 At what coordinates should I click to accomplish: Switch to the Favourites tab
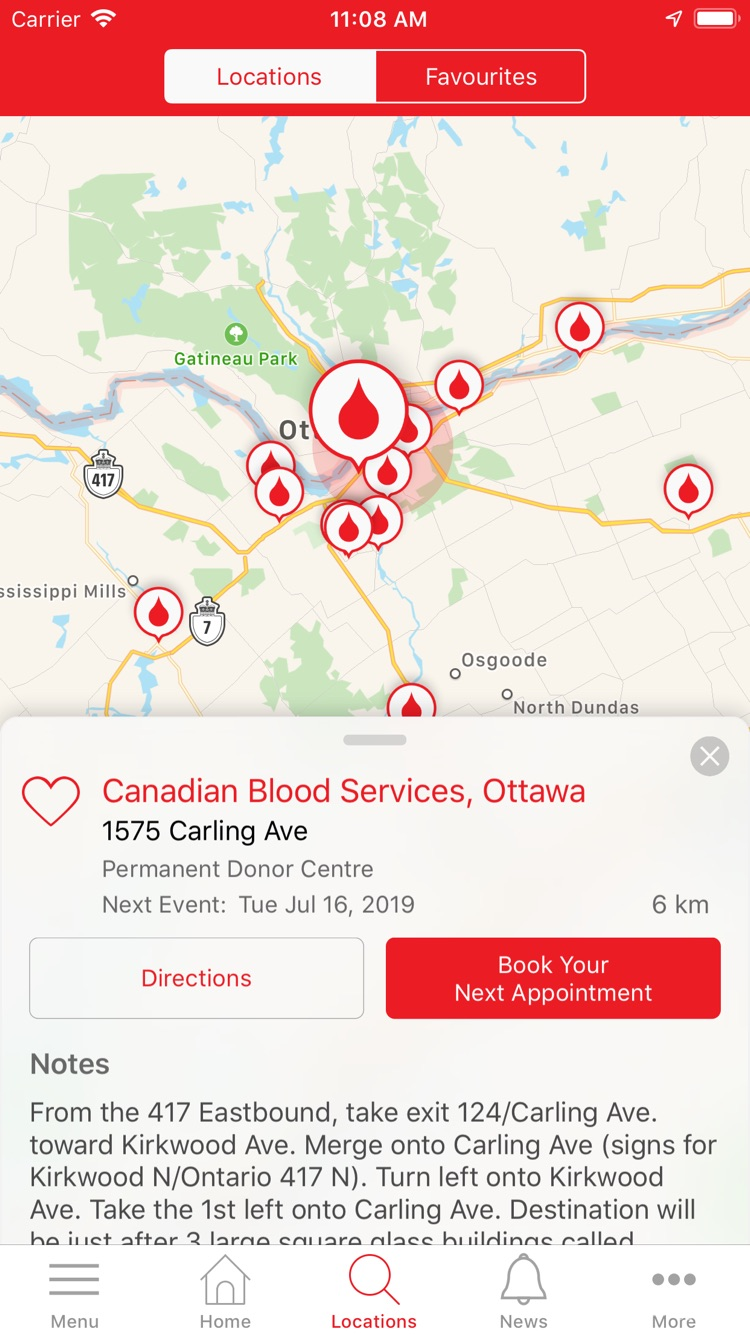coord(480,76)
